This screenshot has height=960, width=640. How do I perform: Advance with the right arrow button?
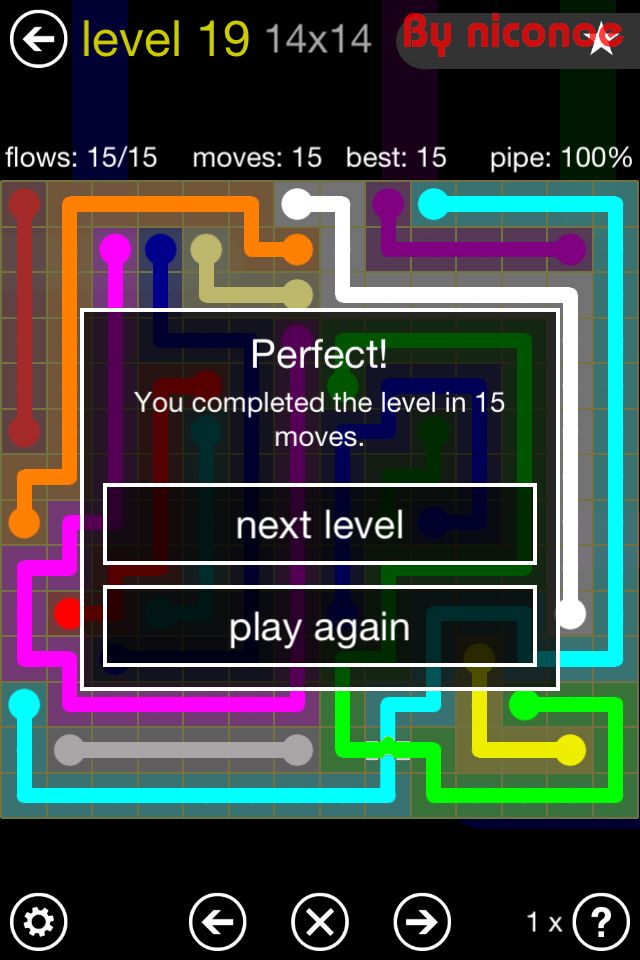point(422,921)
